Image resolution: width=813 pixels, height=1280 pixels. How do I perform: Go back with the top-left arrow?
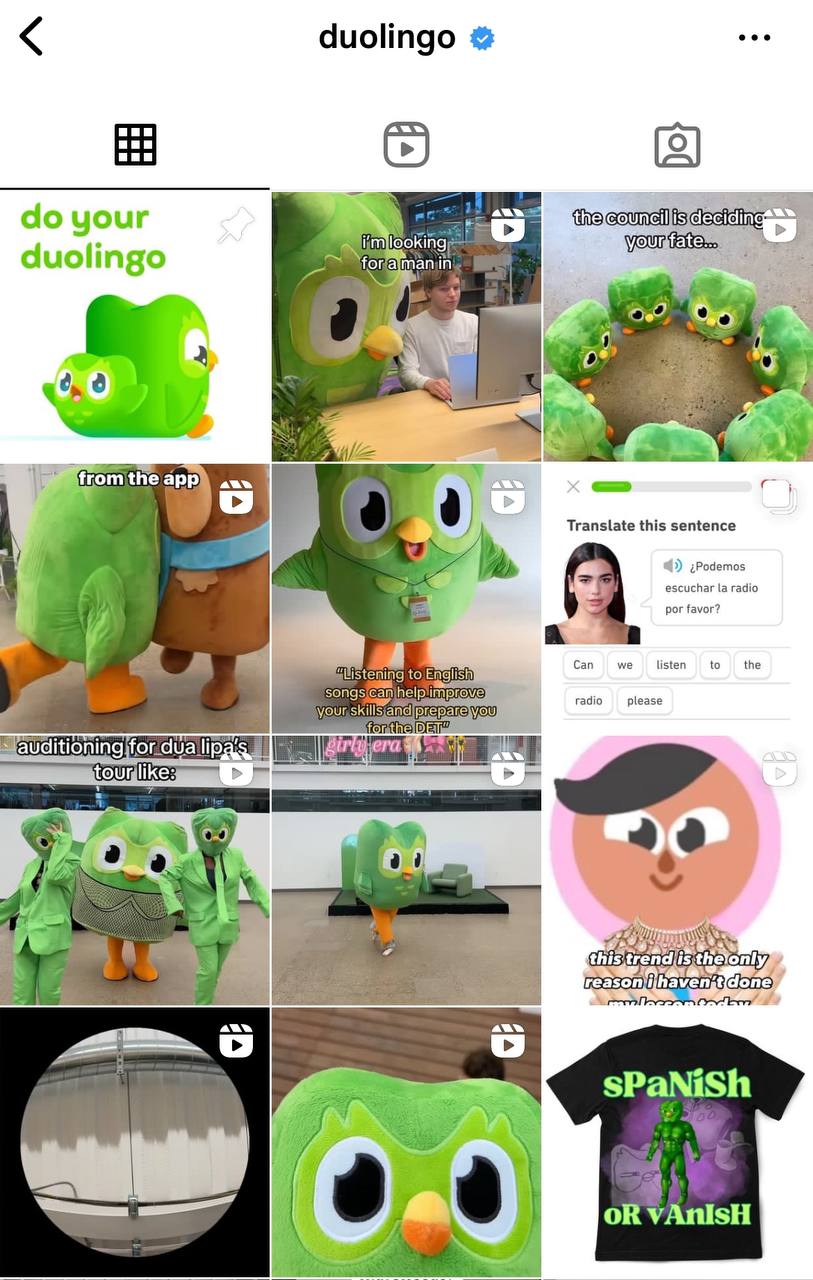pyautogui.click(x=32, y=37)
